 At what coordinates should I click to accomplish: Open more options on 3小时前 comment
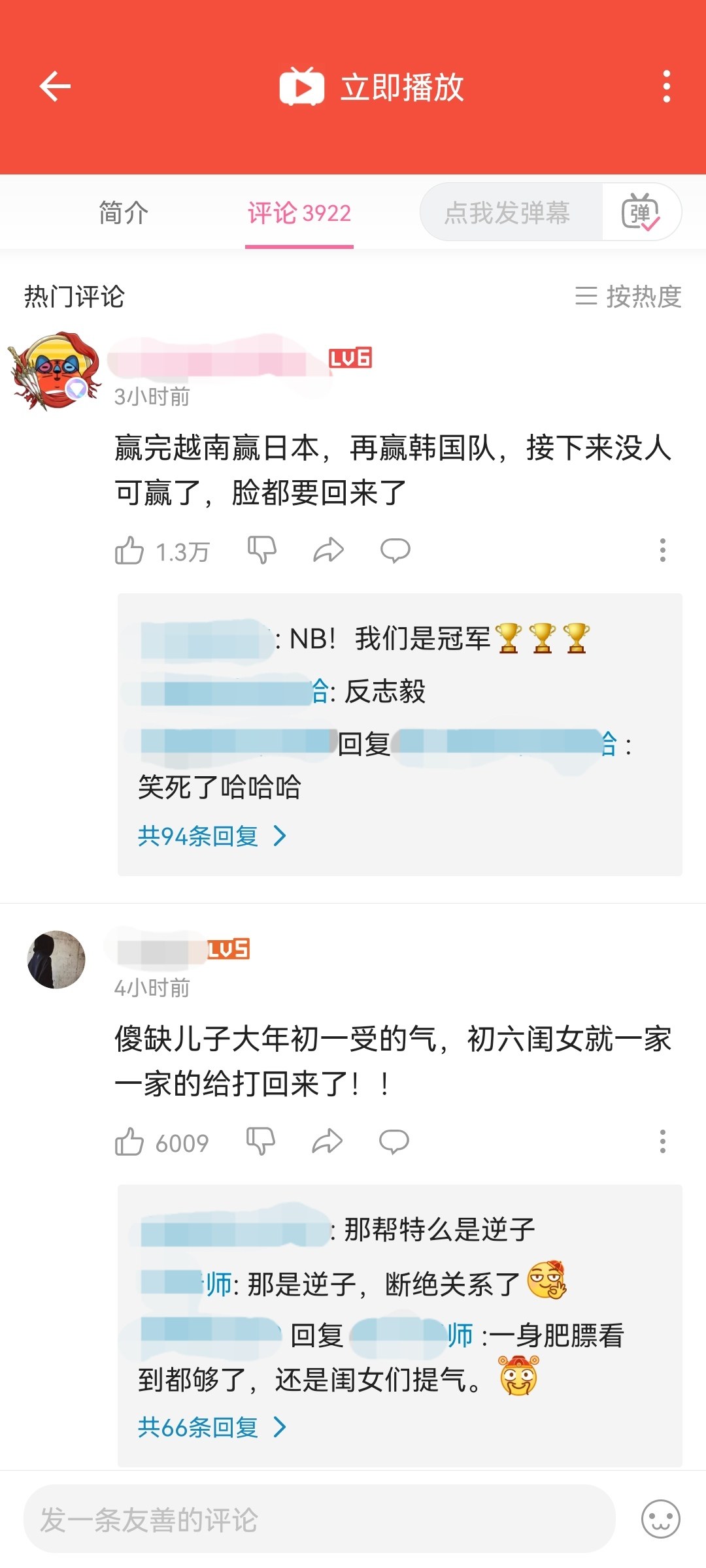tap(662, 550)
